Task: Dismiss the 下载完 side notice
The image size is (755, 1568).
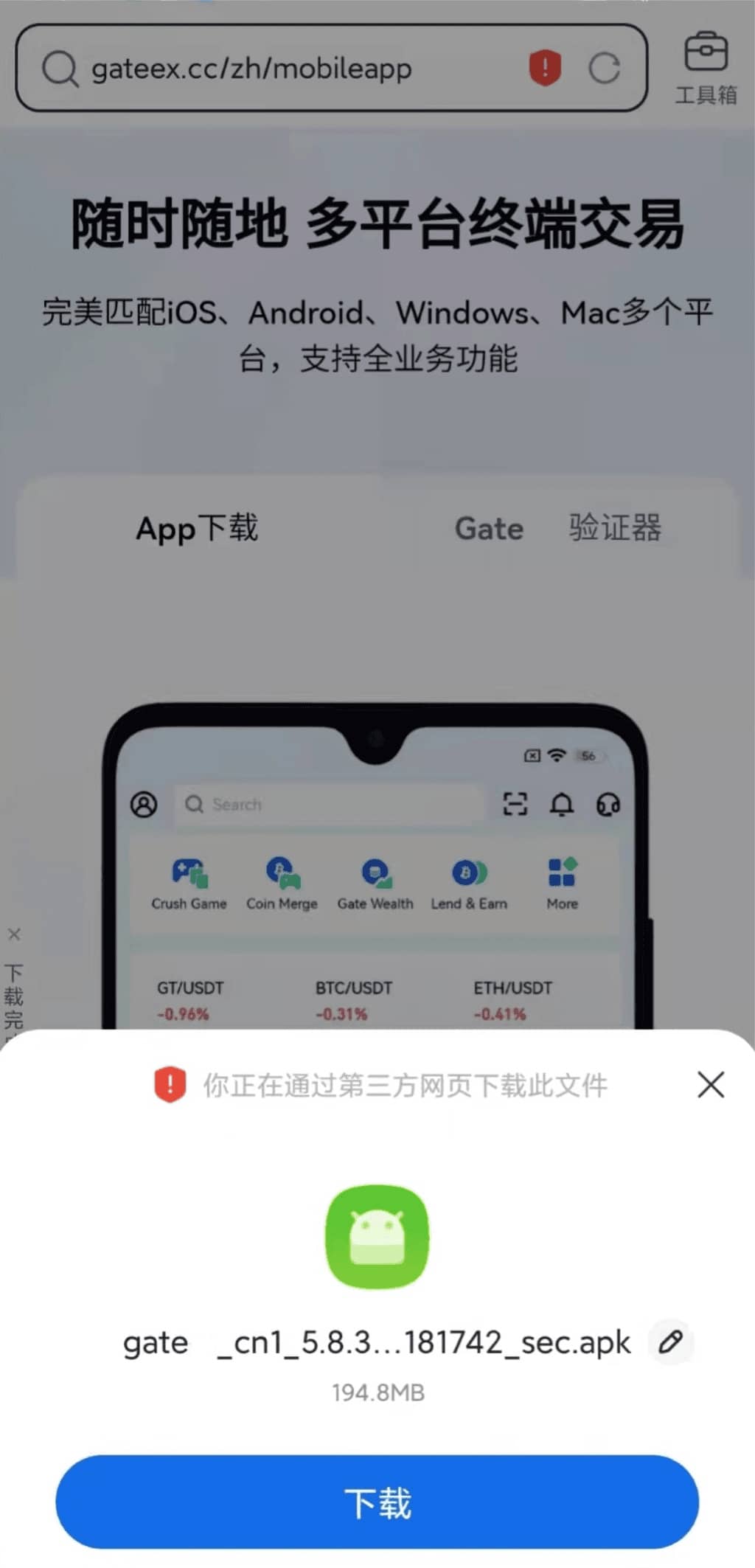Action: tap(14, 934)
